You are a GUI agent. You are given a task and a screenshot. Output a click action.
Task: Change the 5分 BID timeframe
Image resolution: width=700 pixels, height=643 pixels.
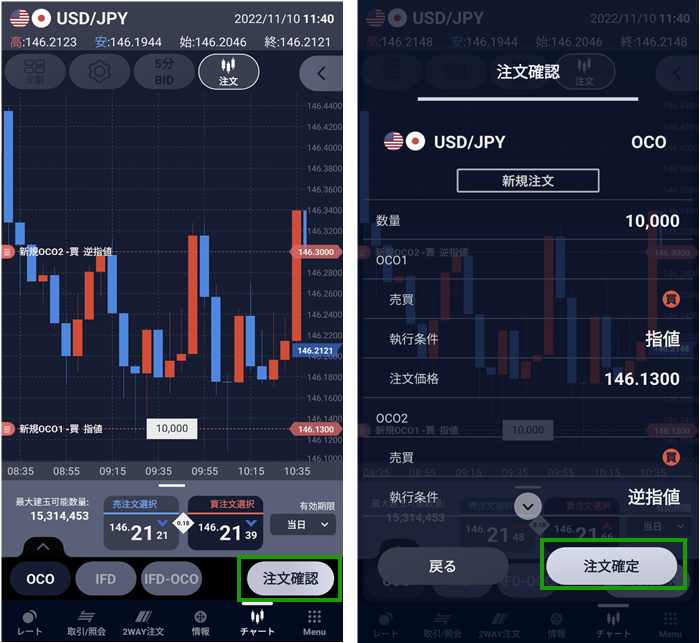coord(163,72)
